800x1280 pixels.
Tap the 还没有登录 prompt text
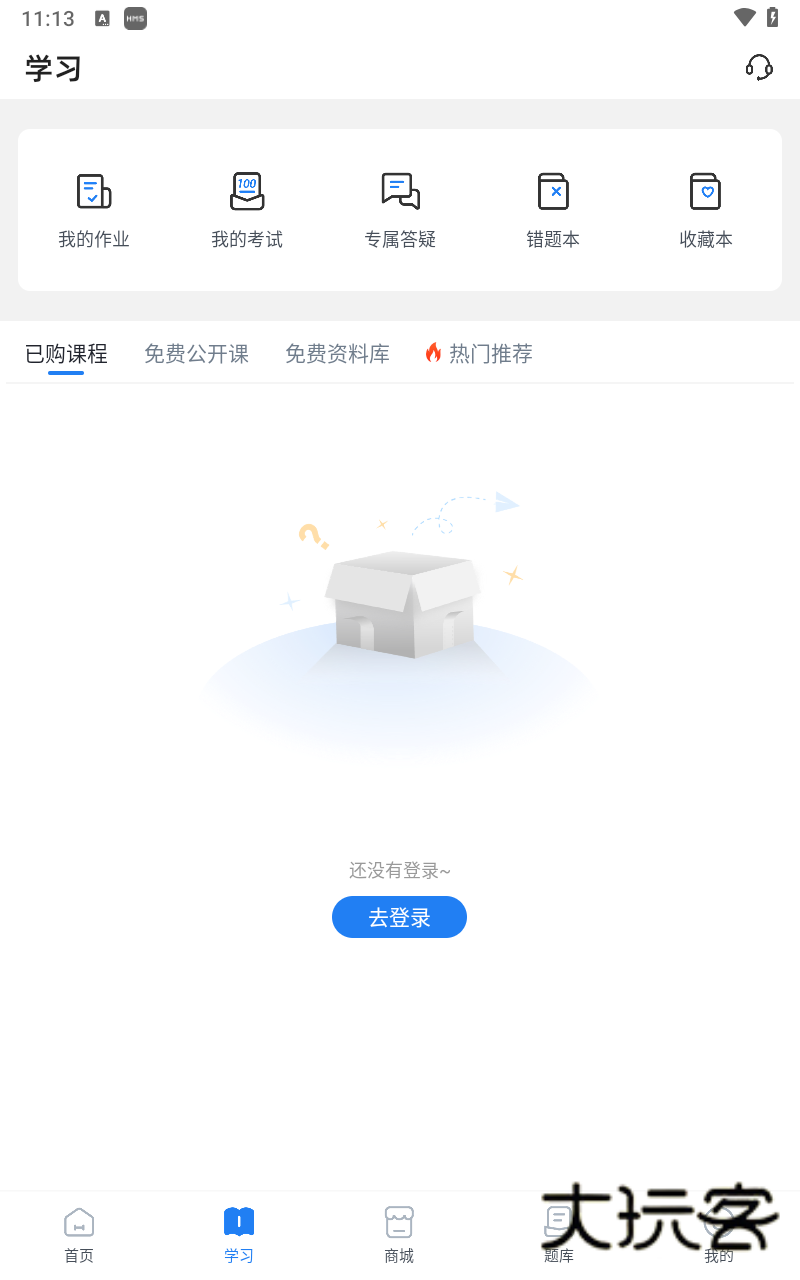(x=399, y=870)
